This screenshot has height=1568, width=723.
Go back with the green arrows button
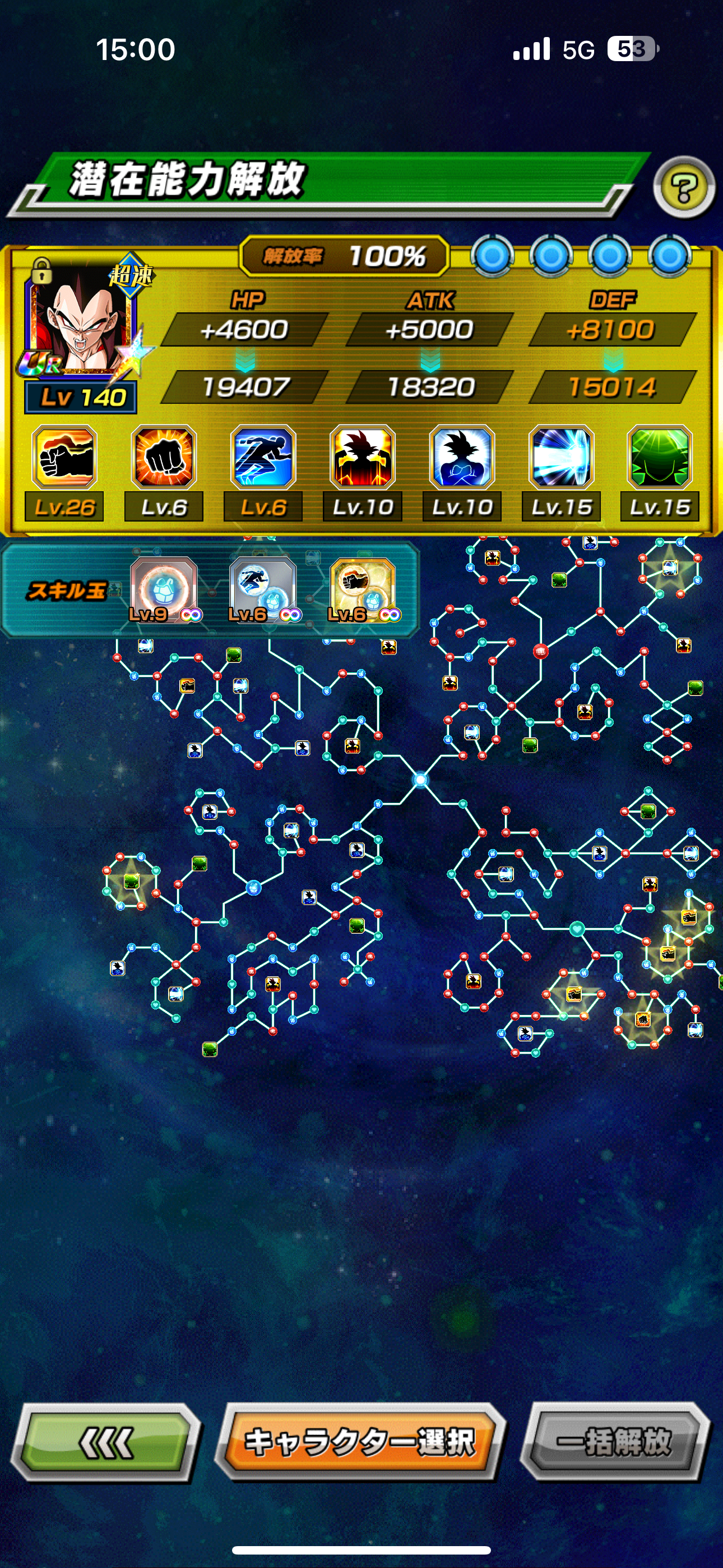106,1442
